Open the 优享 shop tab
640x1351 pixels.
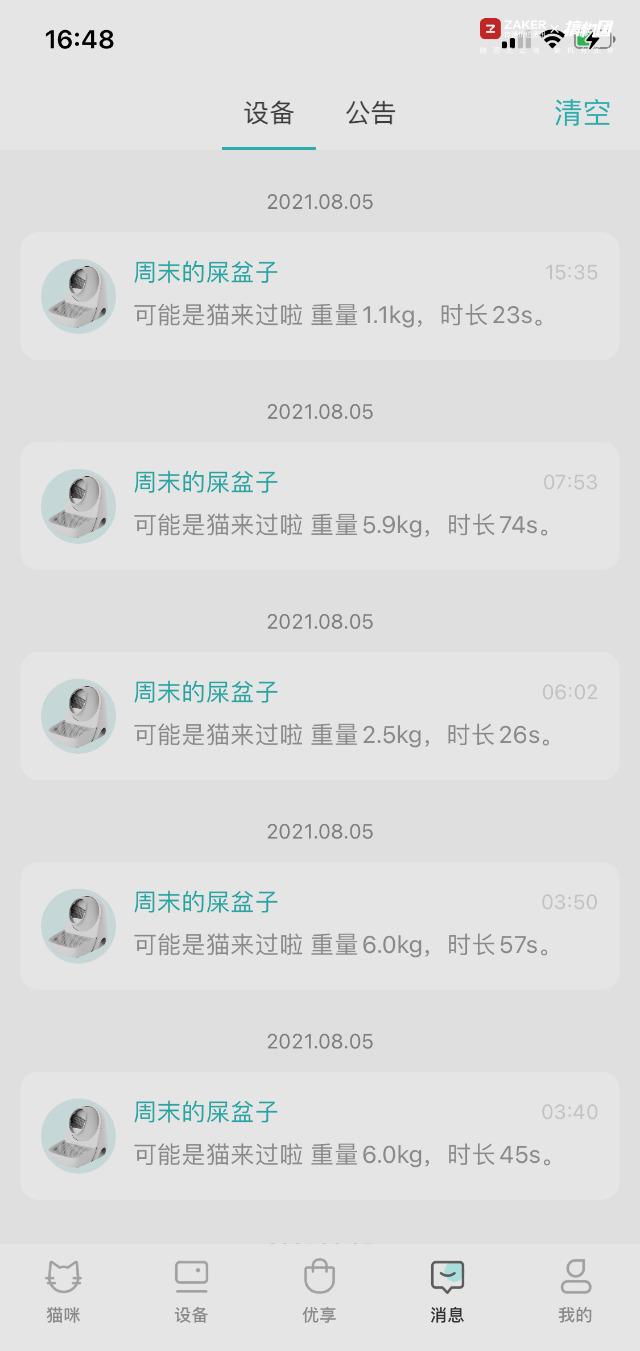(319, 1292)
